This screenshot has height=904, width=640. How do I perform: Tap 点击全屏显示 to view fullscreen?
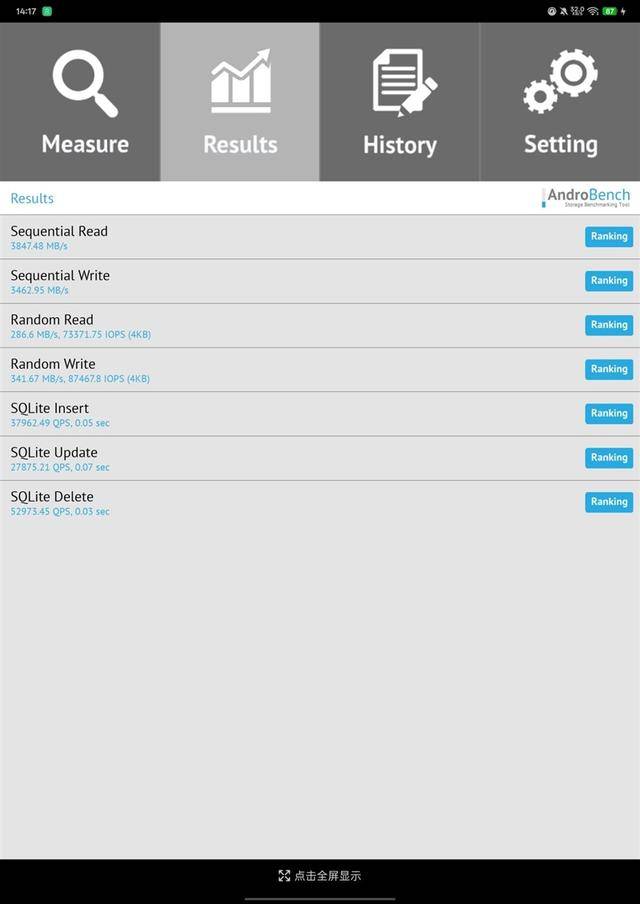pyautogui.click(x=320, y=876)
